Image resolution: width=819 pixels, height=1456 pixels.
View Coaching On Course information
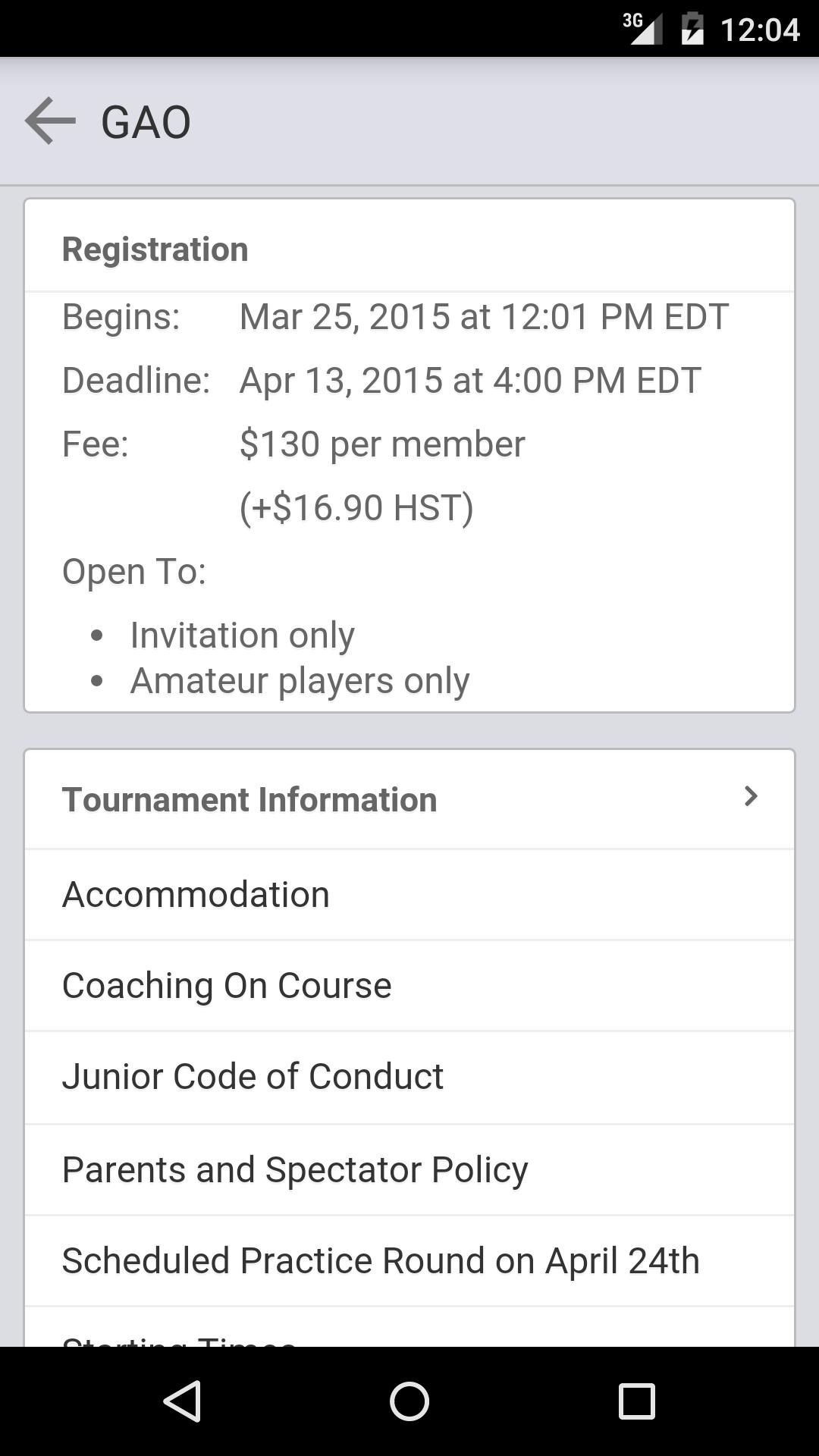click(409, 986)
